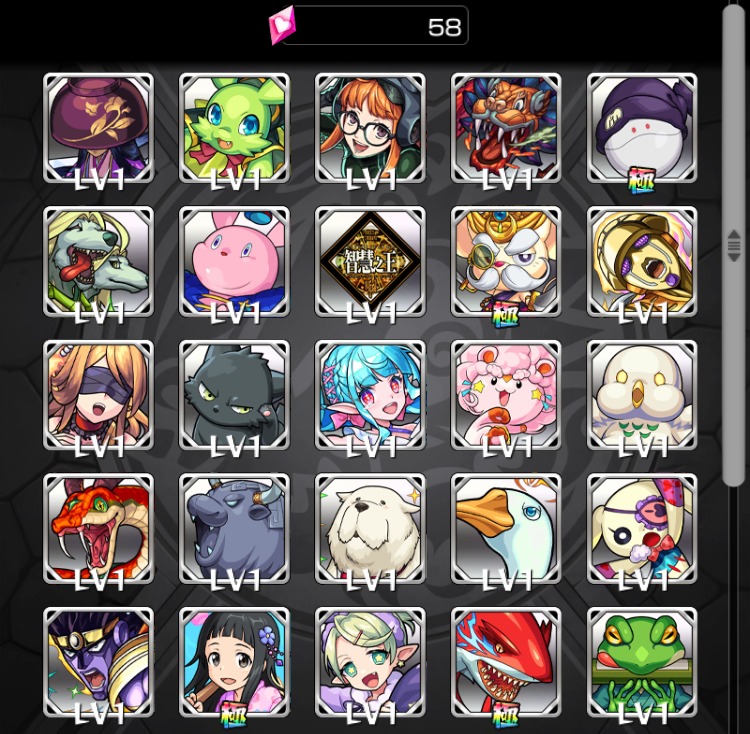Pick the white ghost with purple bandana

[642, 127]
